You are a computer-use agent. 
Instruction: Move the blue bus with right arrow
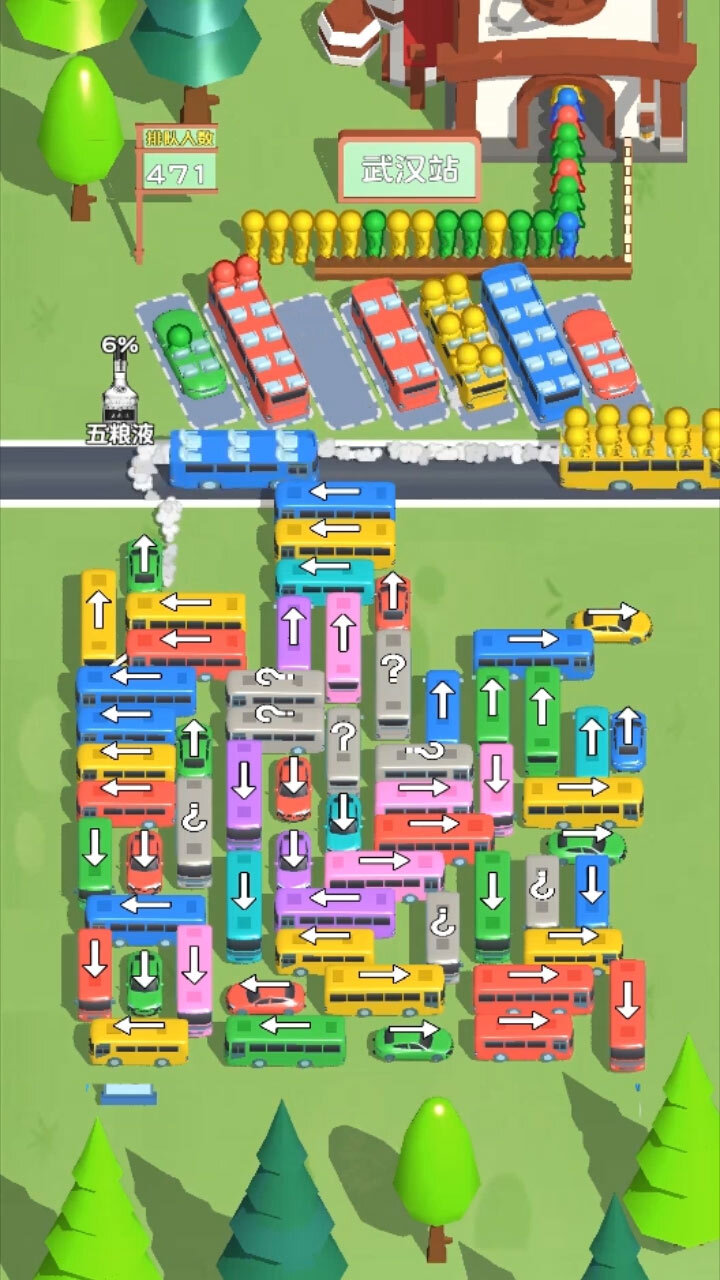532,650
